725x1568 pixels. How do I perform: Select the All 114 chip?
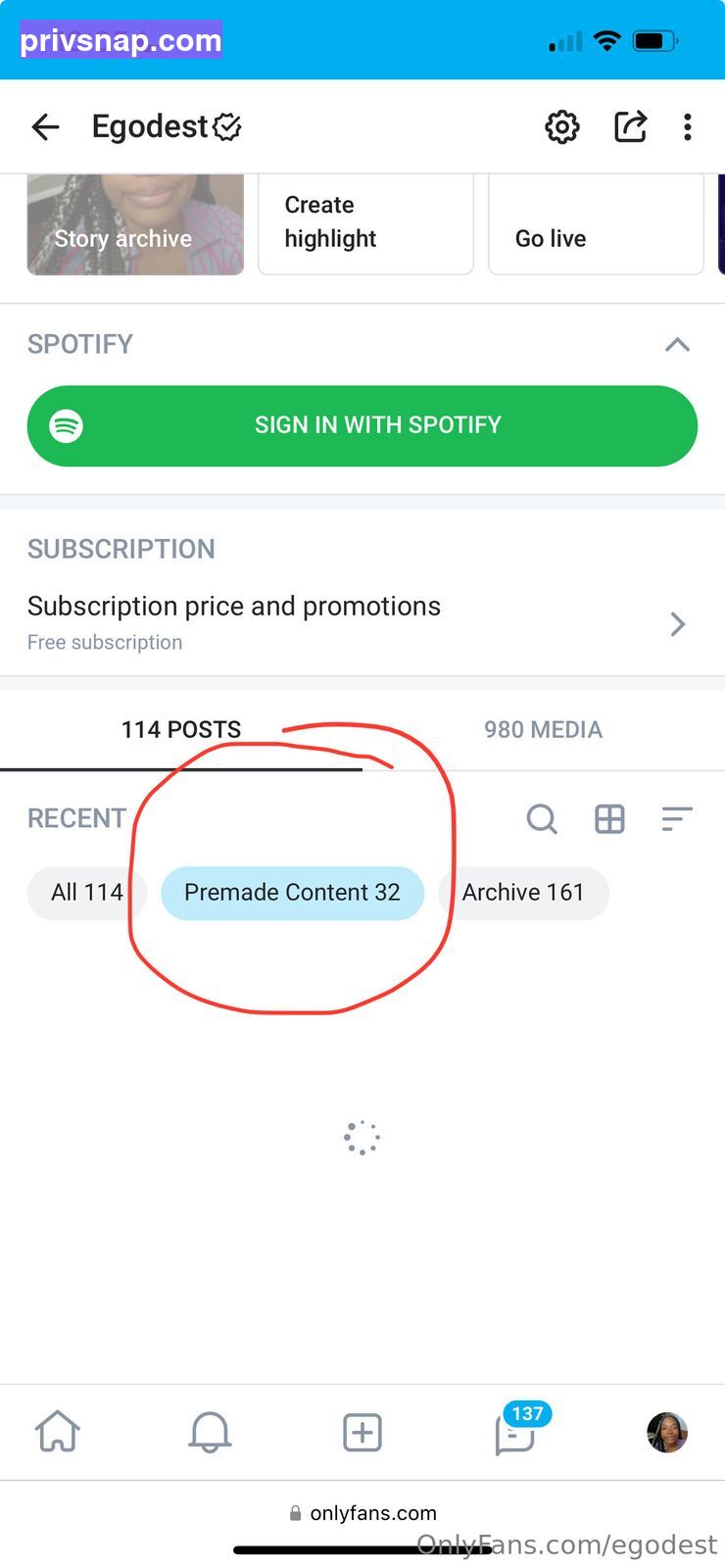point(87,893)
